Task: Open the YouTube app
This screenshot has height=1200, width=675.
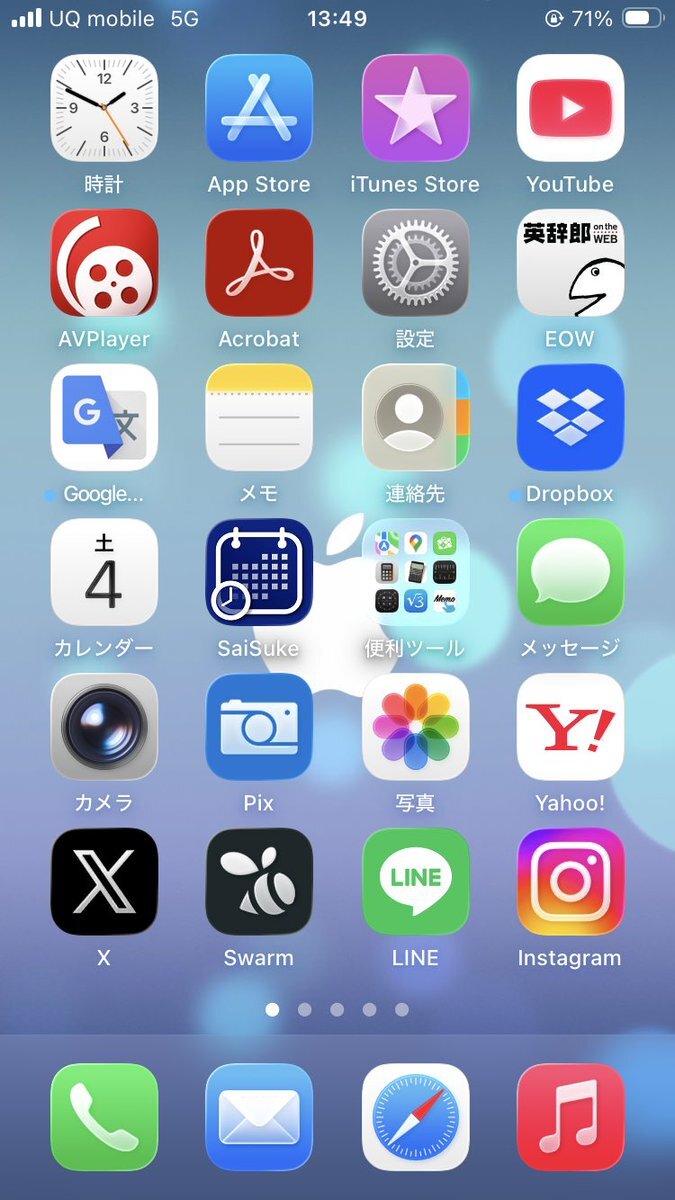Action: pyautogui.click(x=570, y=108)
